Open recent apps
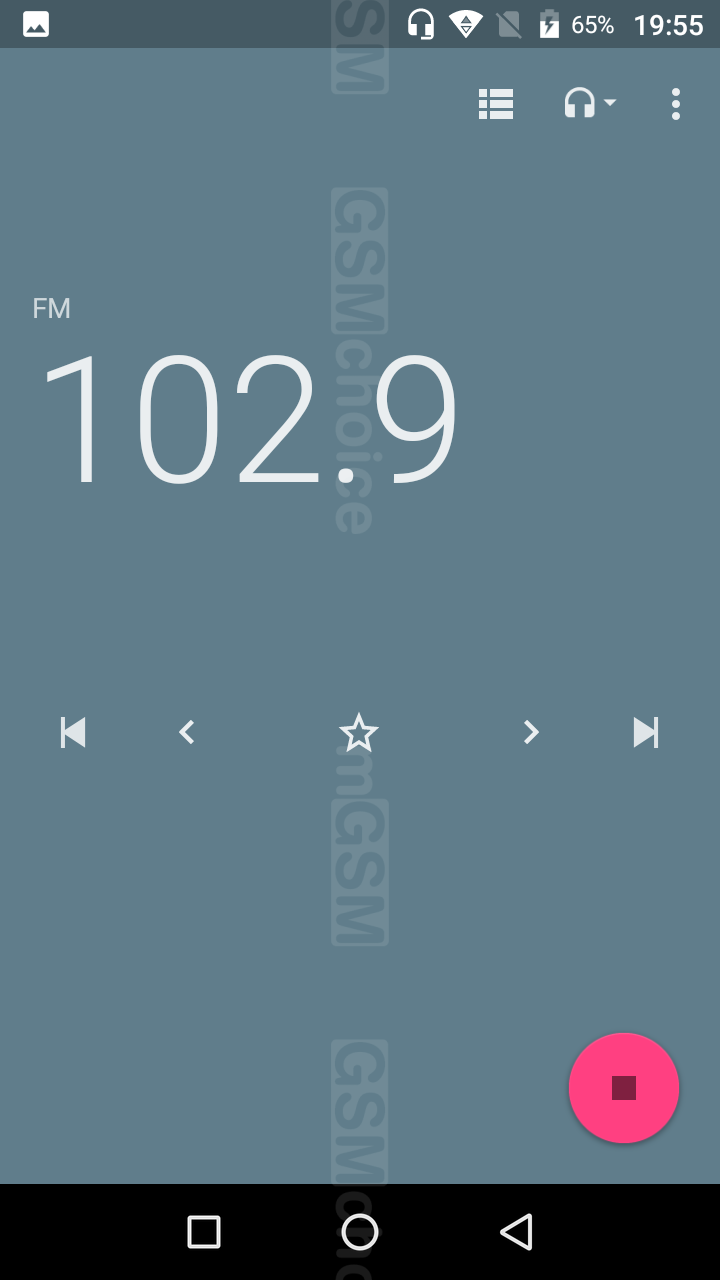This screenshot has height=1280, width=720. pos(204,1232)
